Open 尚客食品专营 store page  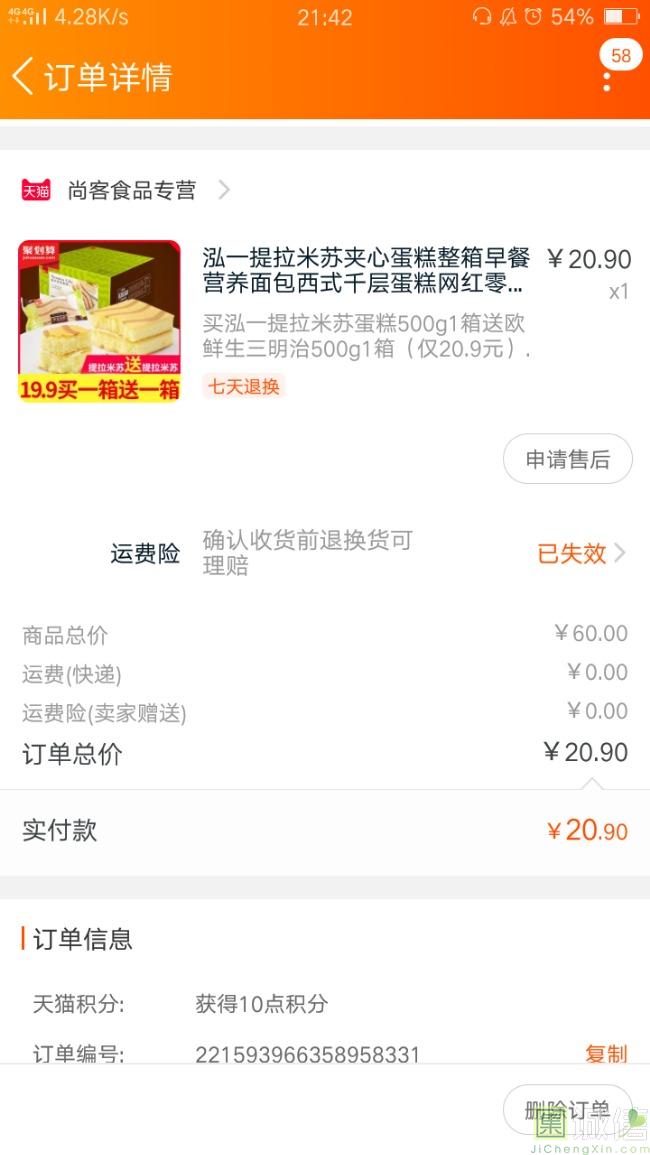(125, 191)
